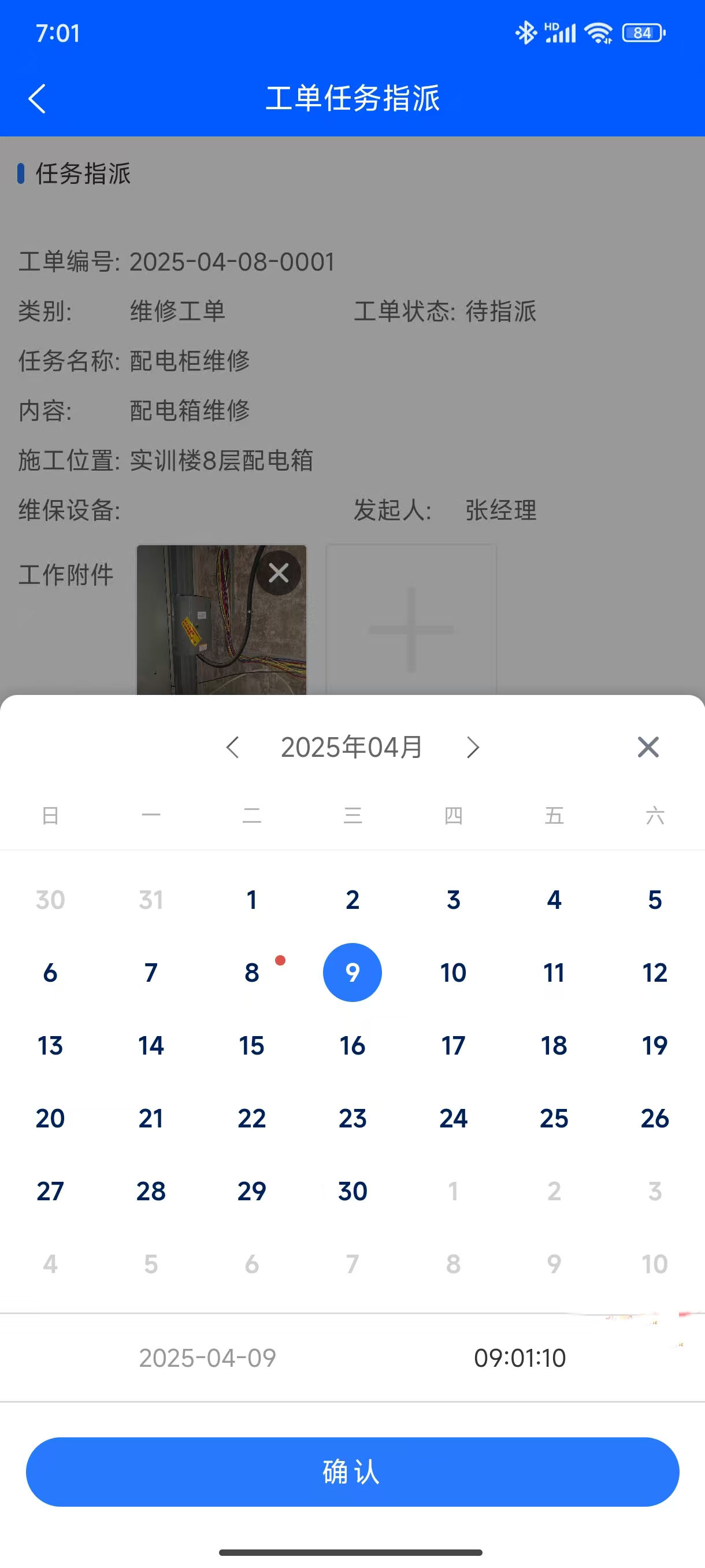Go to the next month in the calendar
705x1568 pixels.
[473, 748]
